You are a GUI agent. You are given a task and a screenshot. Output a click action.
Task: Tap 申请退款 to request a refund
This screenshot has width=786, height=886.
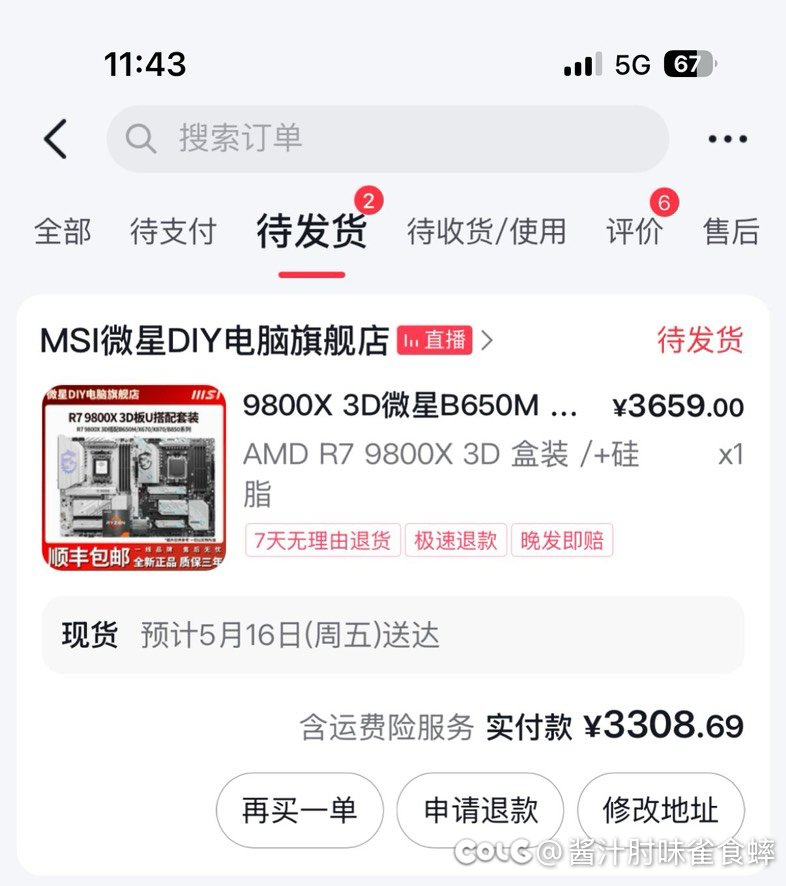click(481, 810)
